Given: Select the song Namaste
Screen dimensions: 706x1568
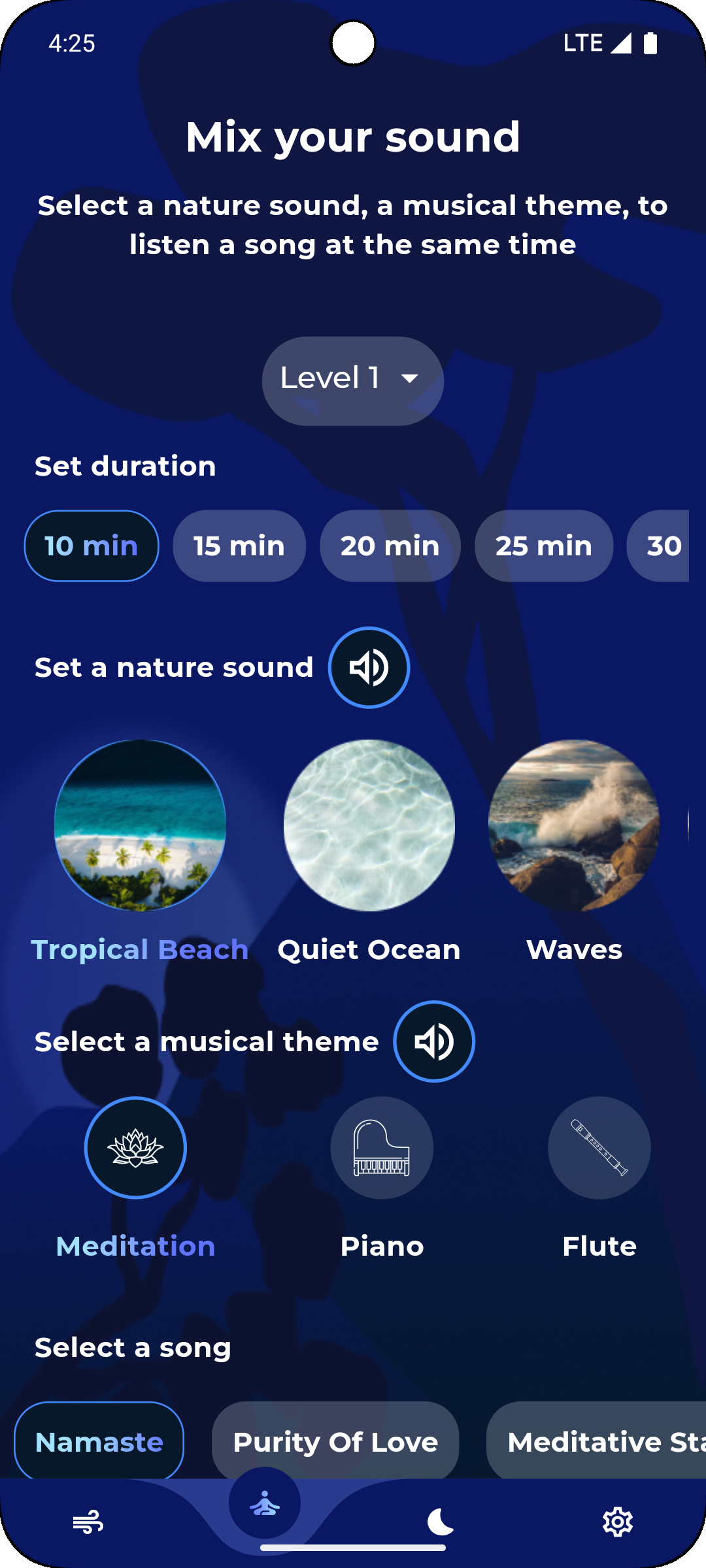Looking at the screenshot, I should (99, 1441).
